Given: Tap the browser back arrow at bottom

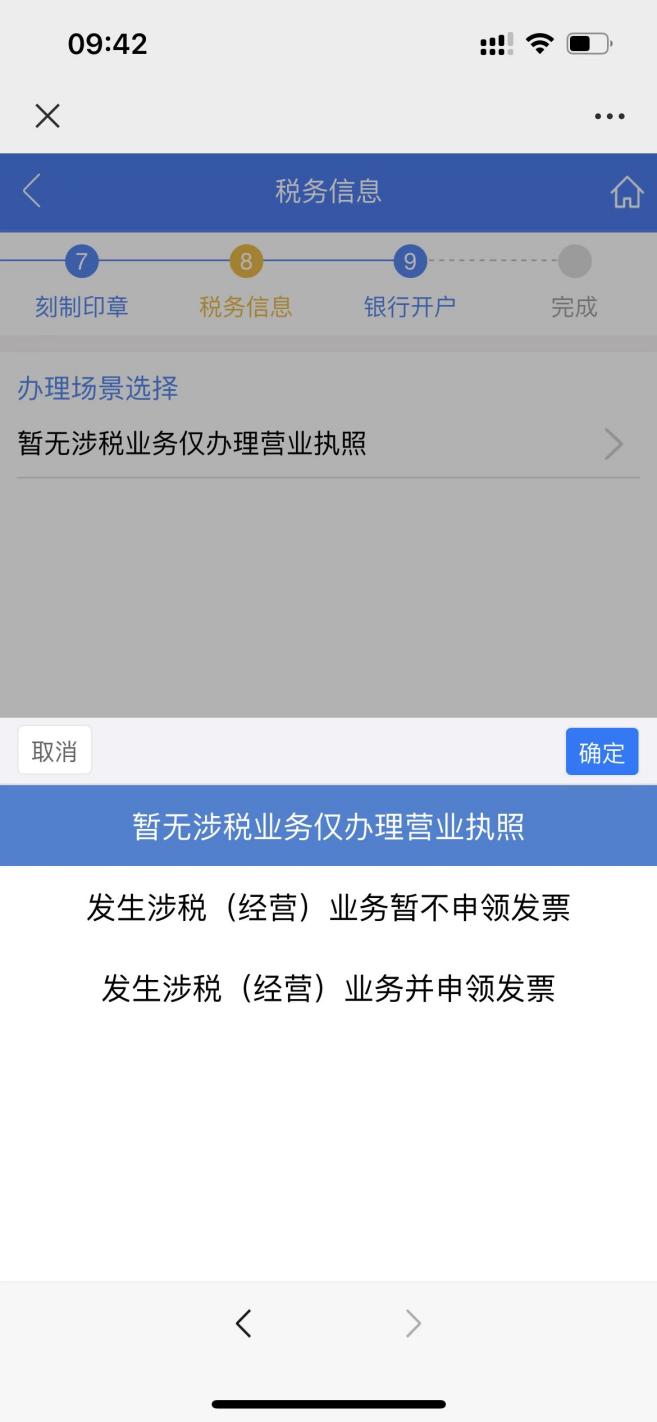Looking at the screenshot, I should pyautogui.click(x=243, y=1323).
